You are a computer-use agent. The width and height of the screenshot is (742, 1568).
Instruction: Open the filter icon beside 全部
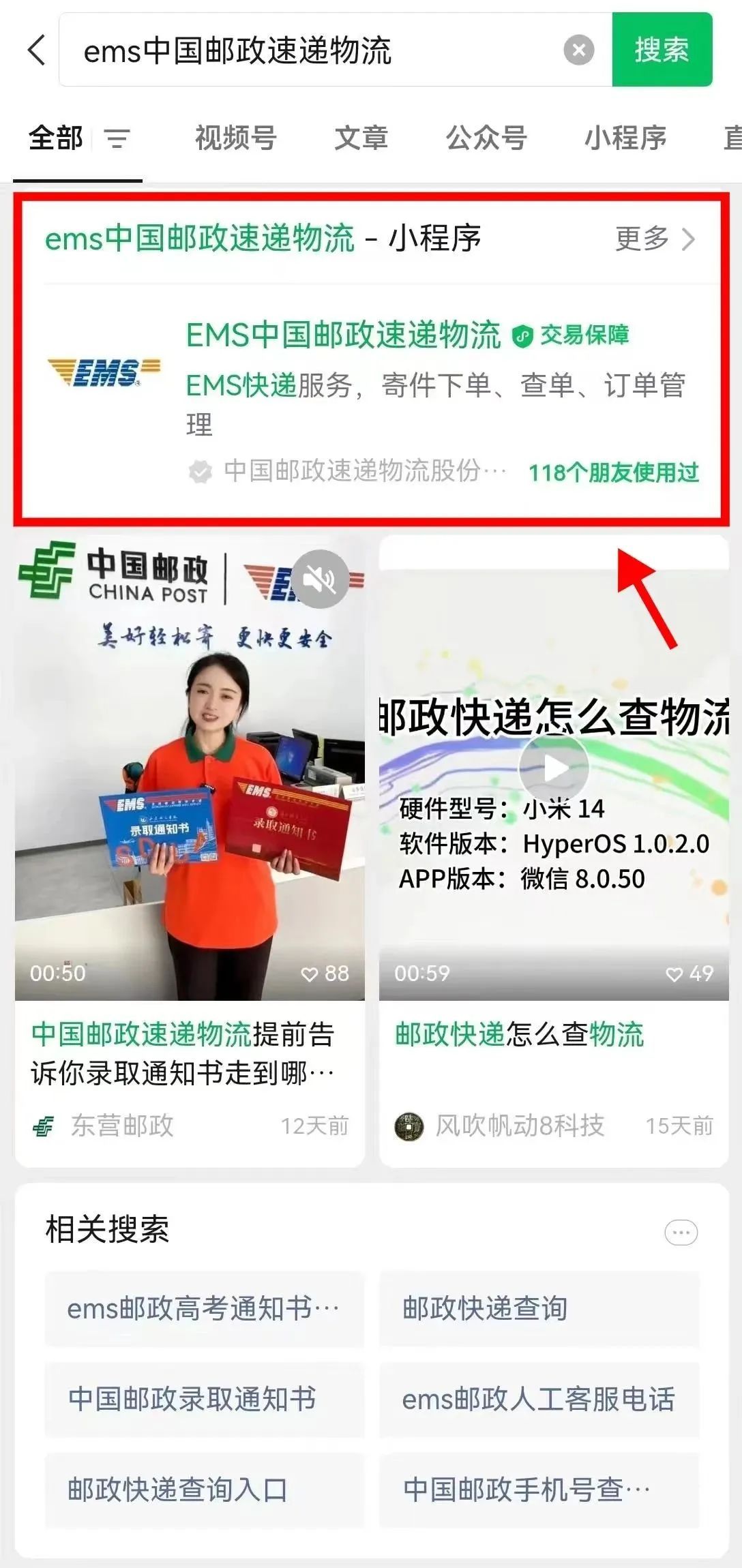click(117, 138)
